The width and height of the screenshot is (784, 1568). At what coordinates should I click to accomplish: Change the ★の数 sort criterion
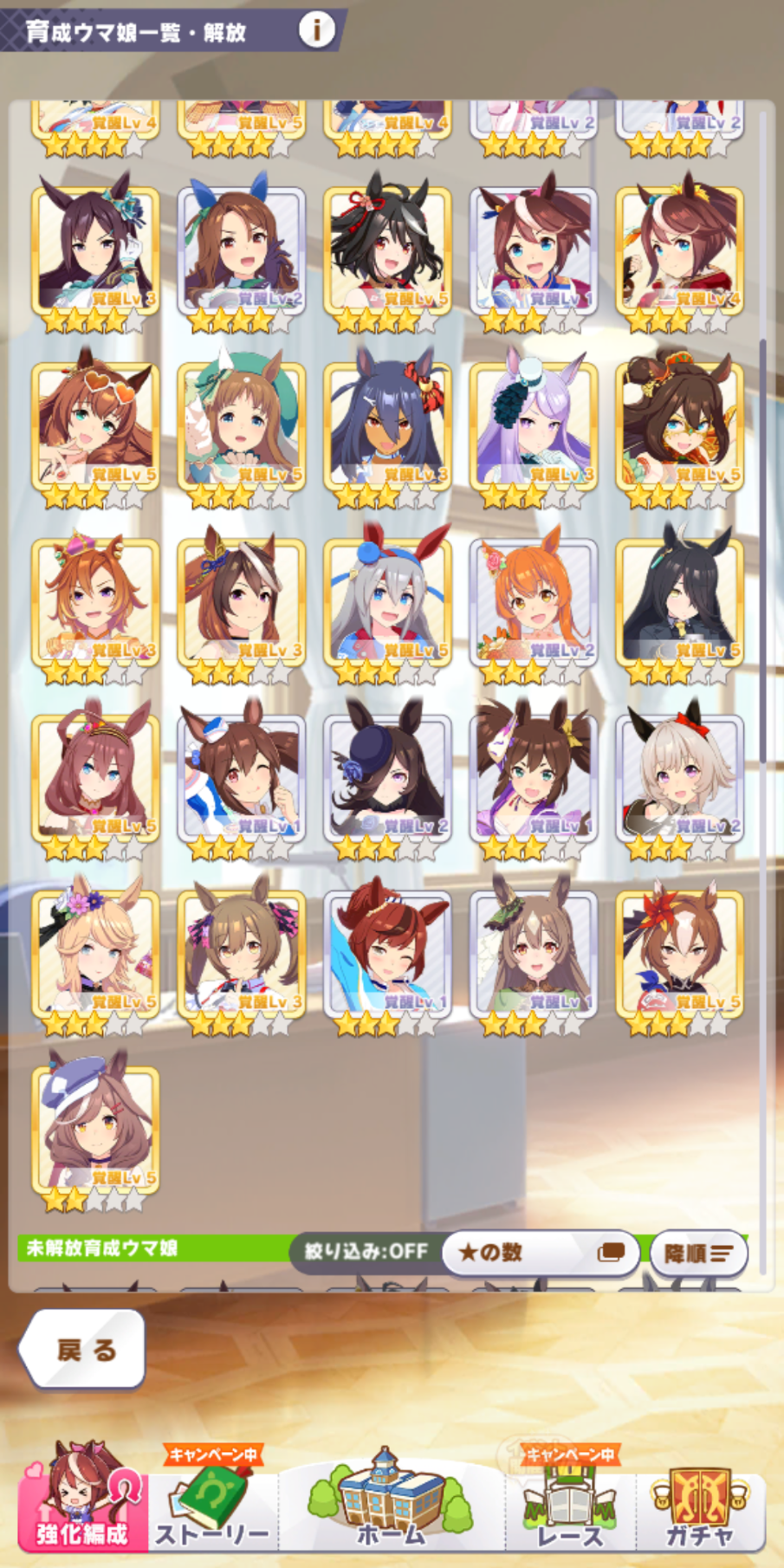(x=541, y=1253)
